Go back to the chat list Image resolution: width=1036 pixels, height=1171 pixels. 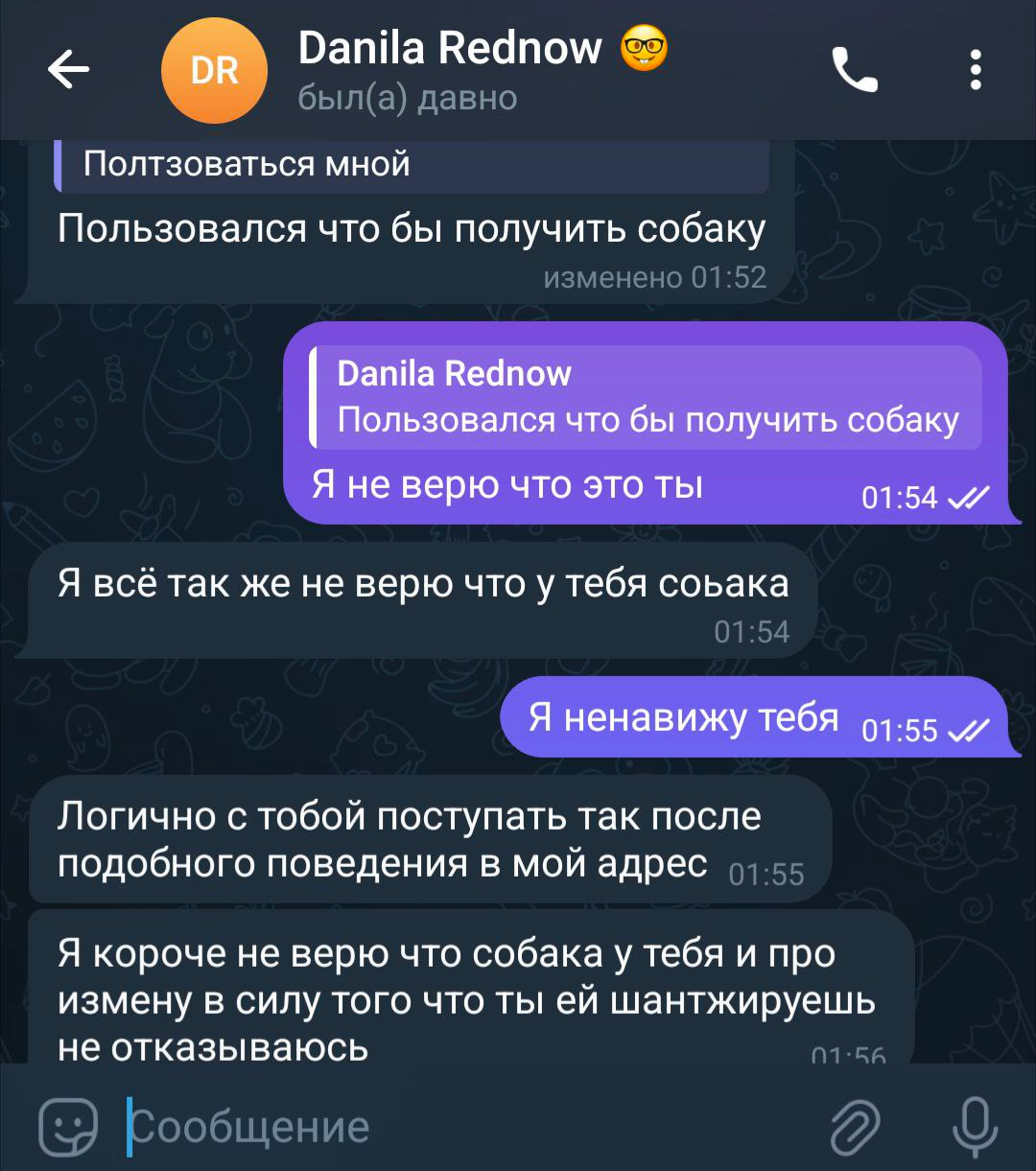click(68, 69)
